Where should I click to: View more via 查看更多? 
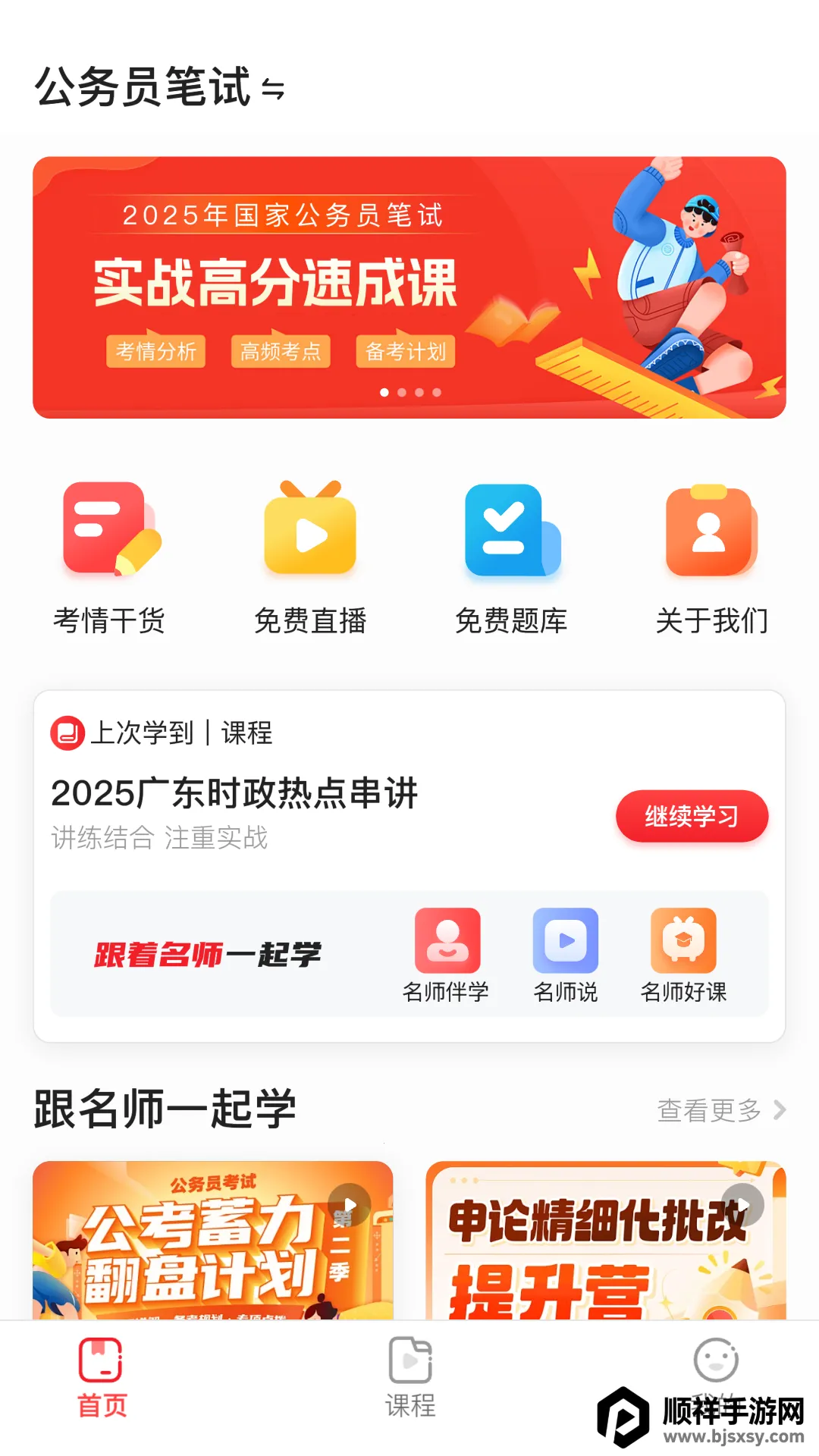[x=720, y=1110]
